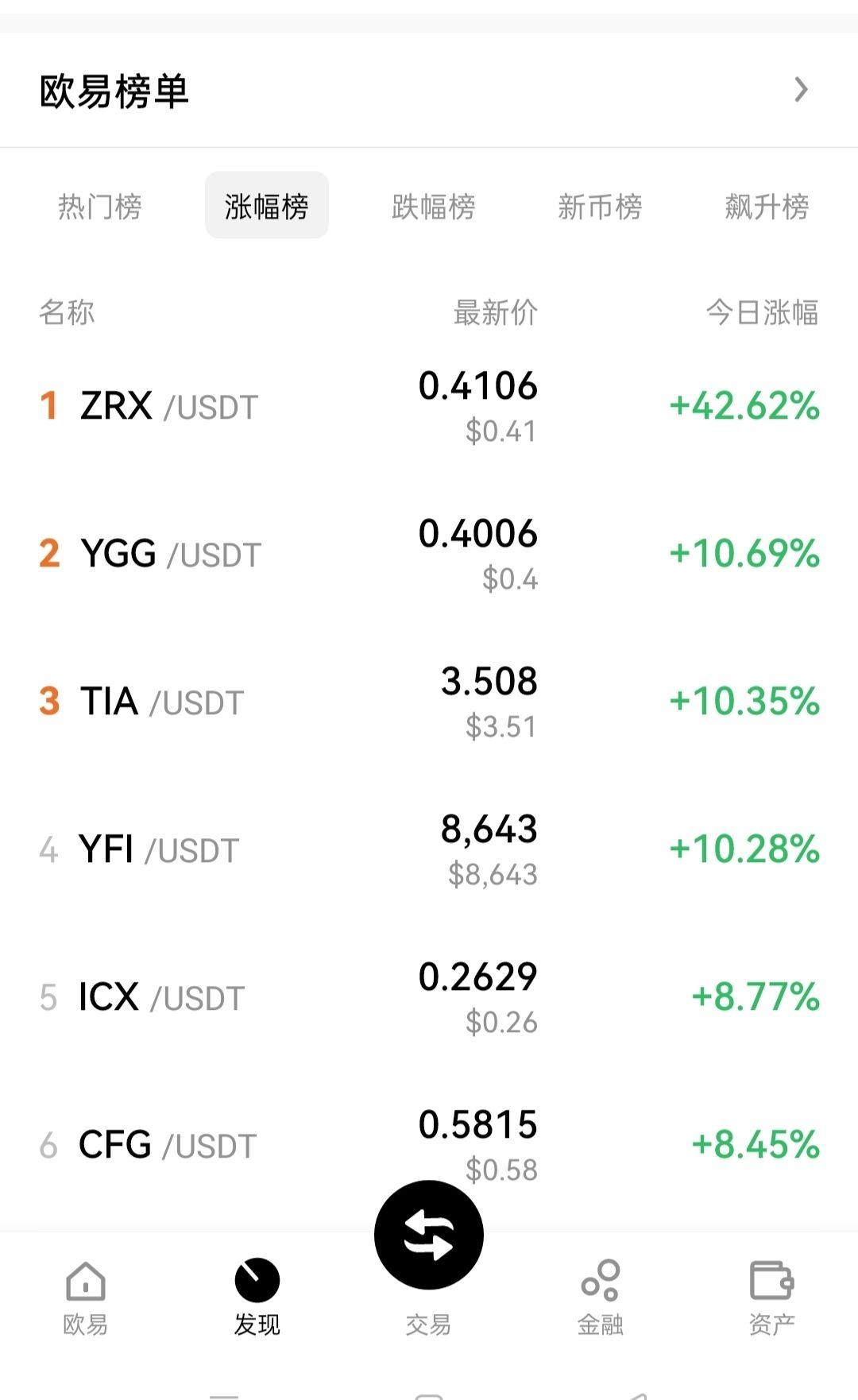
Task: Switch to the 金融 tab
Action: click(601, 1297)
